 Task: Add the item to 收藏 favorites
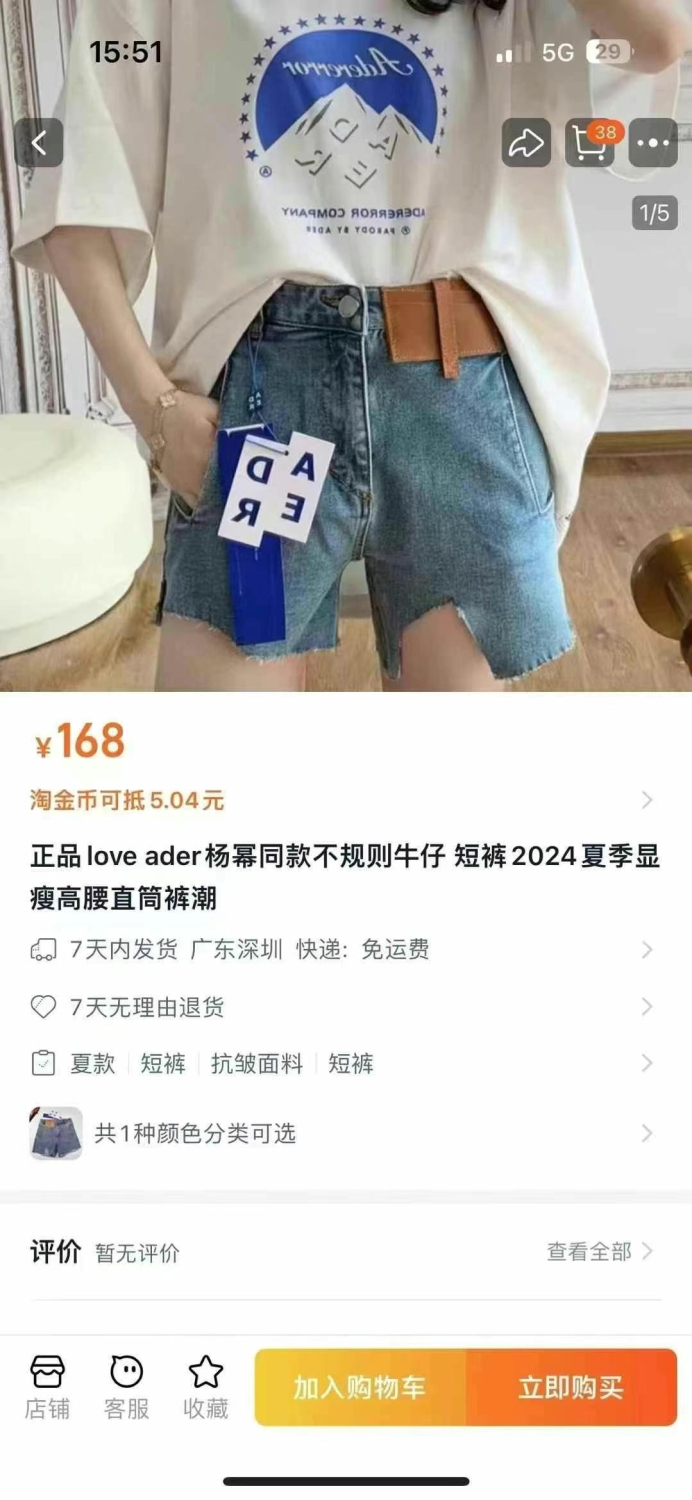206,1387
